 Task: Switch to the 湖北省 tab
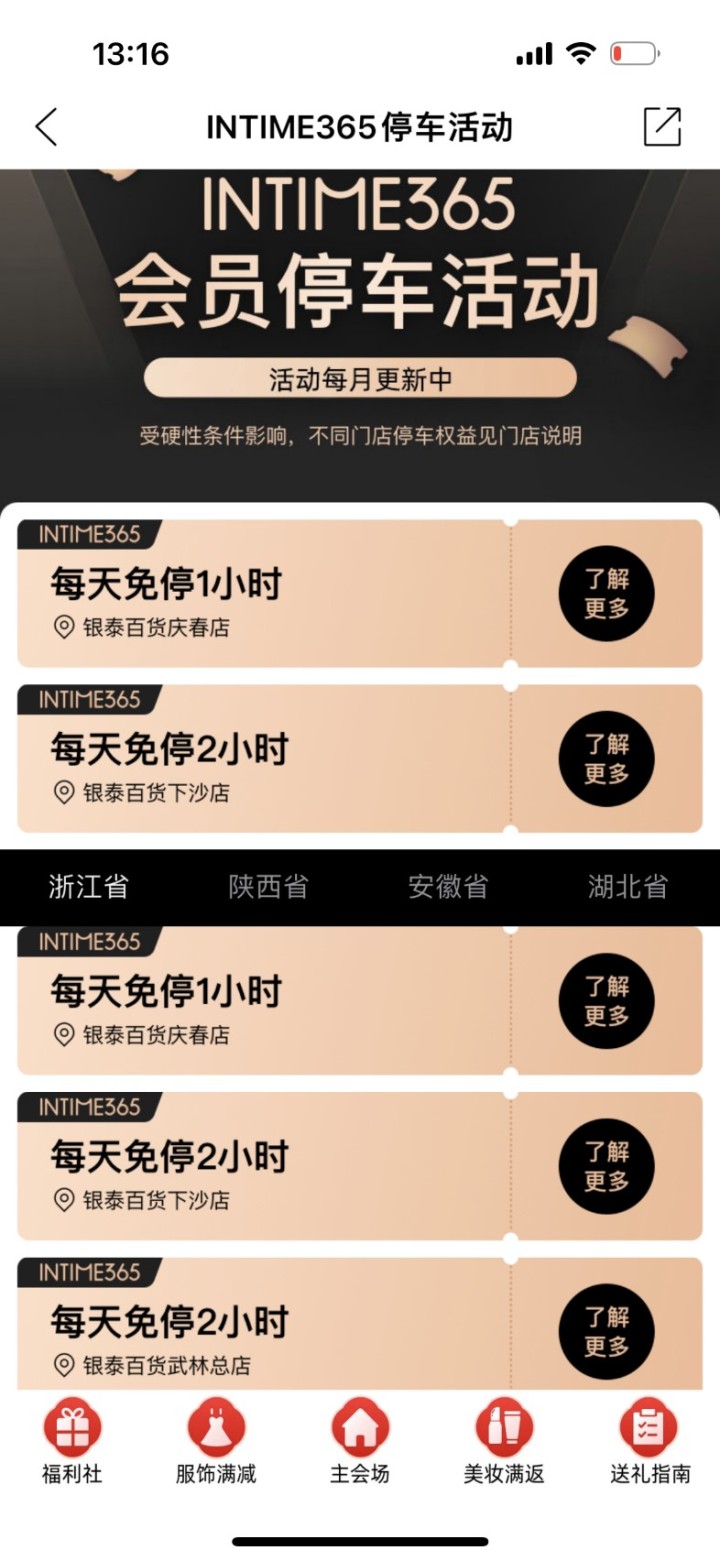pos(627,887)
